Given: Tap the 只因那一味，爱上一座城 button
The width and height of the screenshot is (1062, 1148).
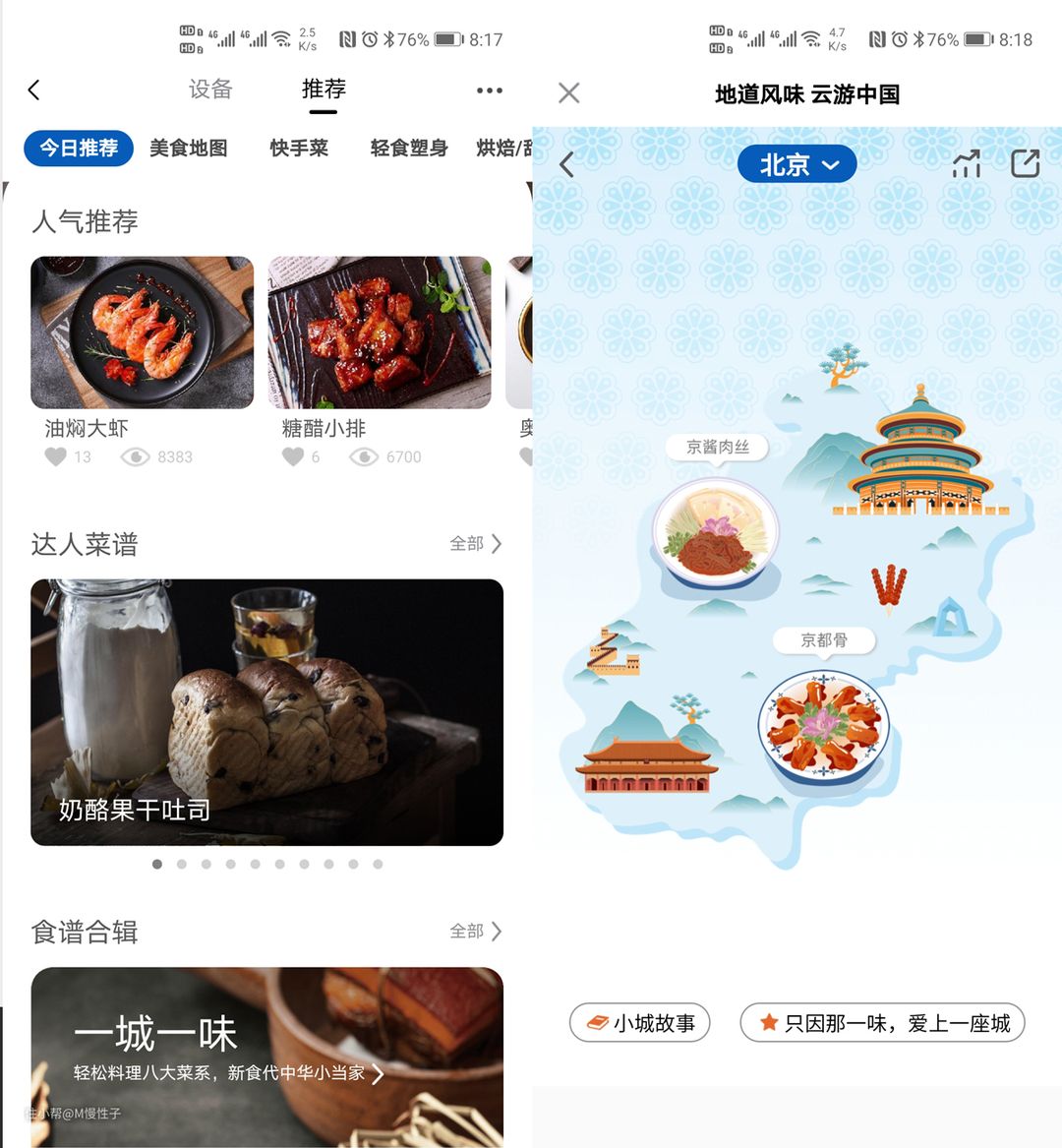Looking at the screenshot, I should click(882, 1023).
